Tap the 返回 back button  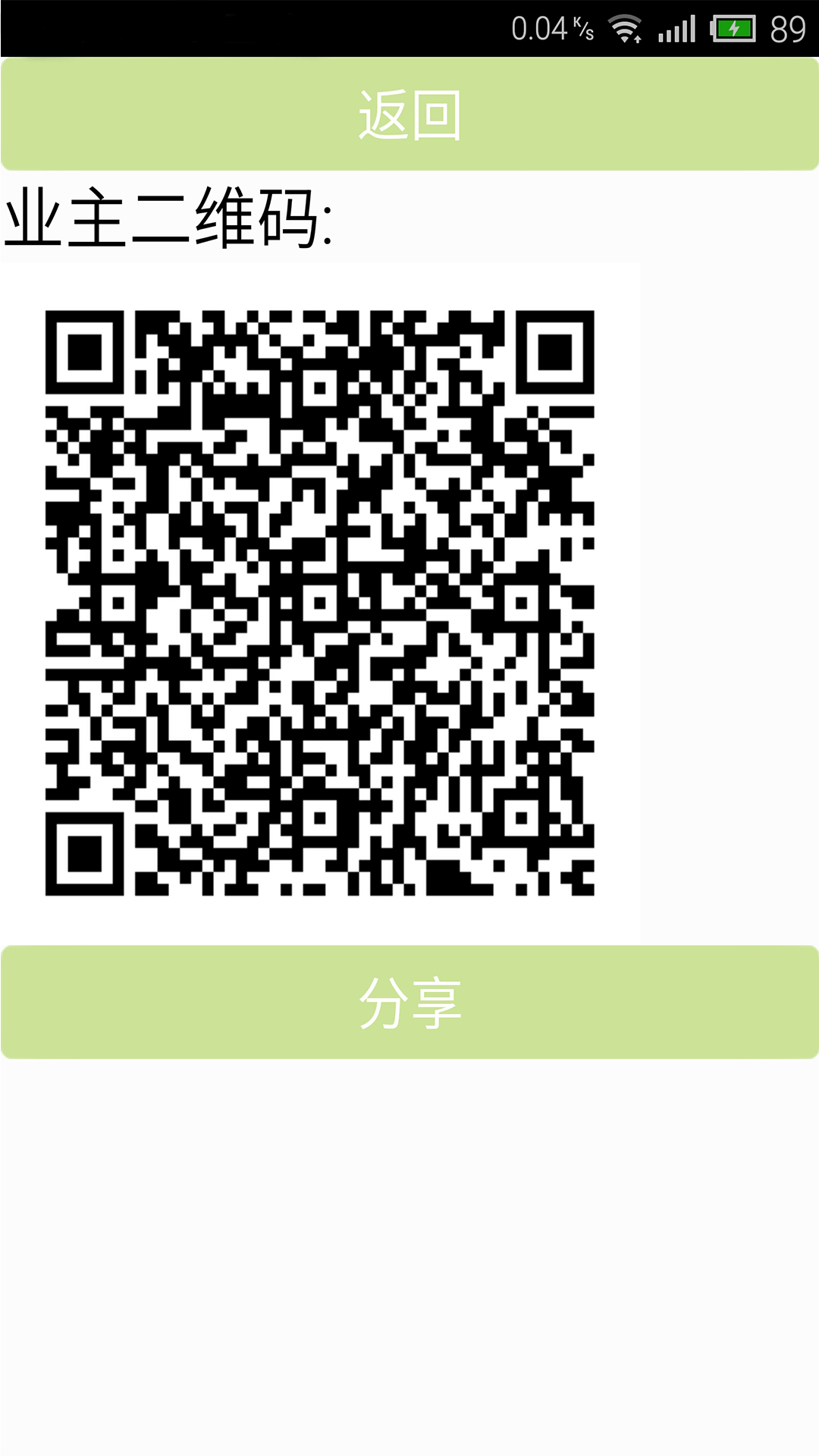[x=409, y=114]
